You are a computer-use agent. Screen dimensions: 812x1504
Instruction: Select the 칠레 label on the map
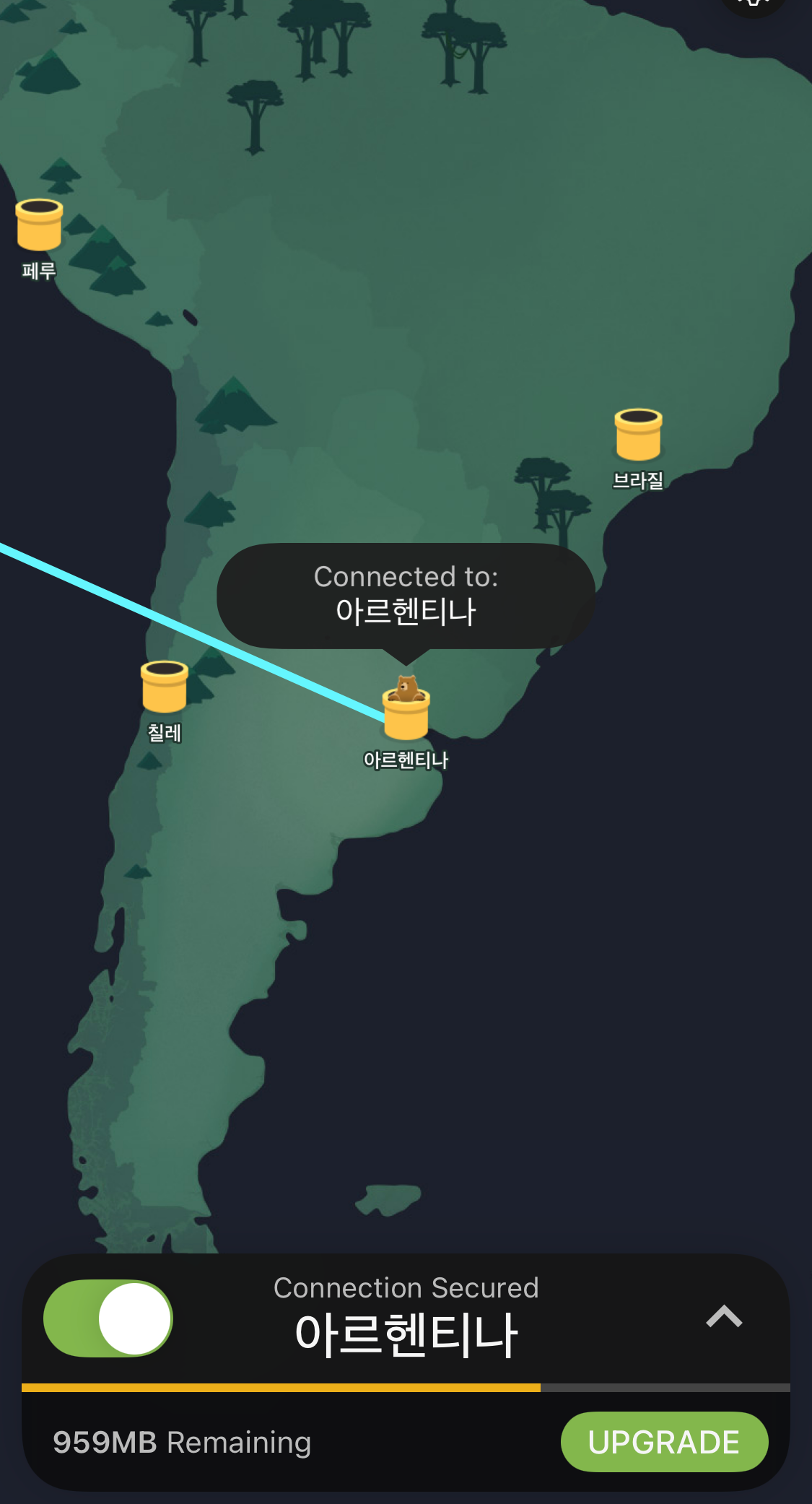(165, 734)
